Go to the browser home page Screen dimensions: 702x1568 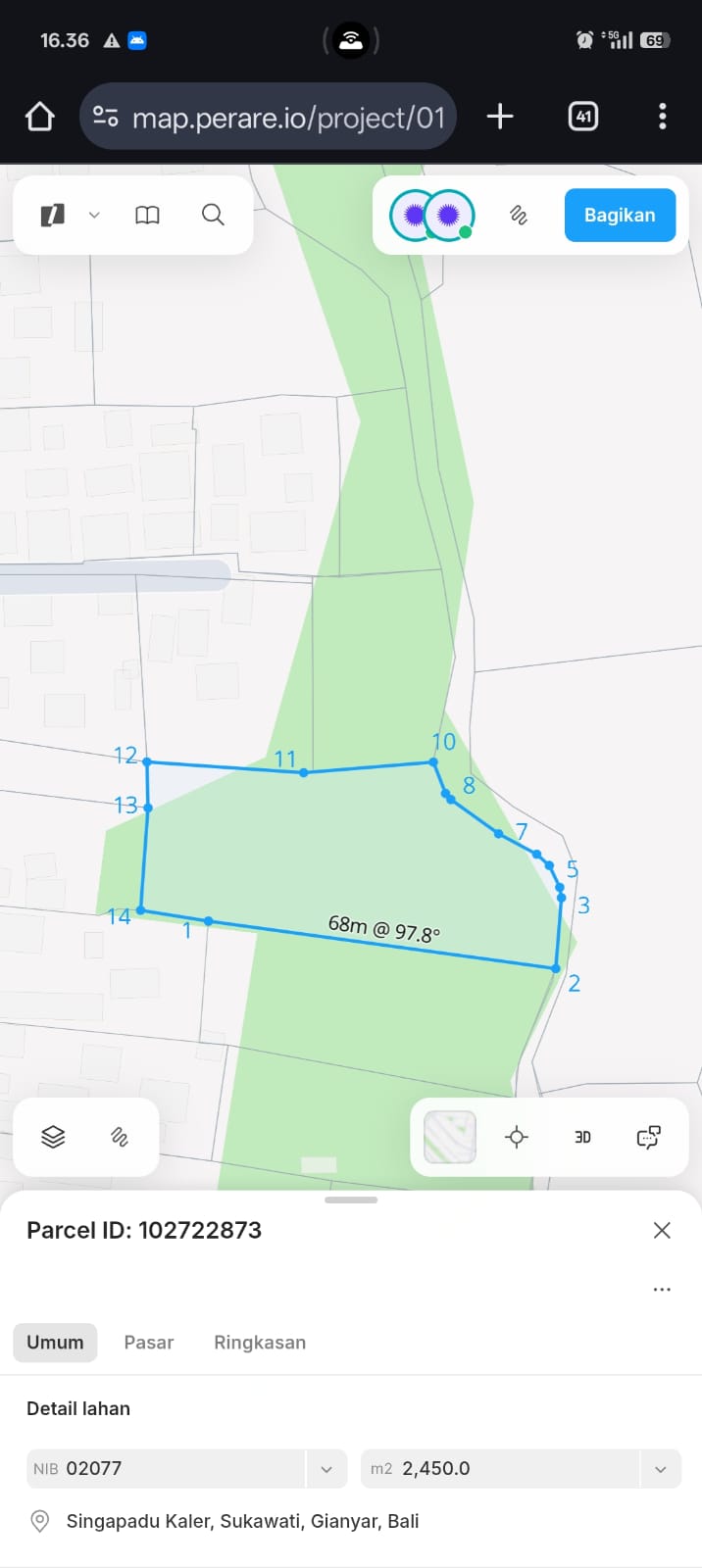pos(40,117)
